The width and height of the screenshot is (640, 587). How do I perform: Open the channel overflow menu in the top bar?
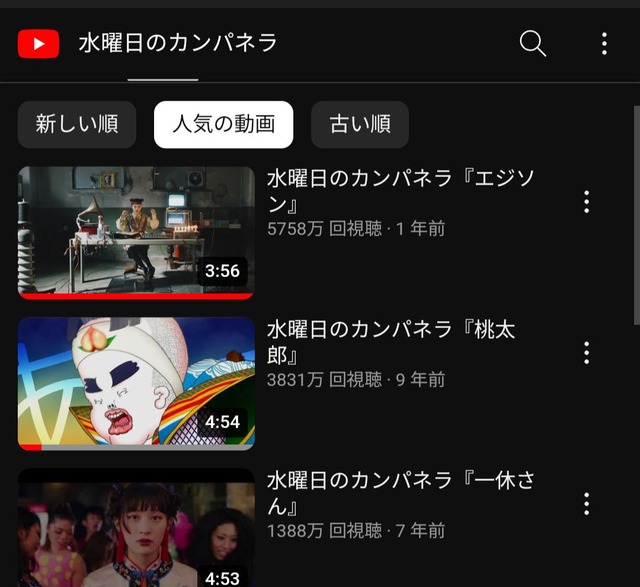click(604, 43)
